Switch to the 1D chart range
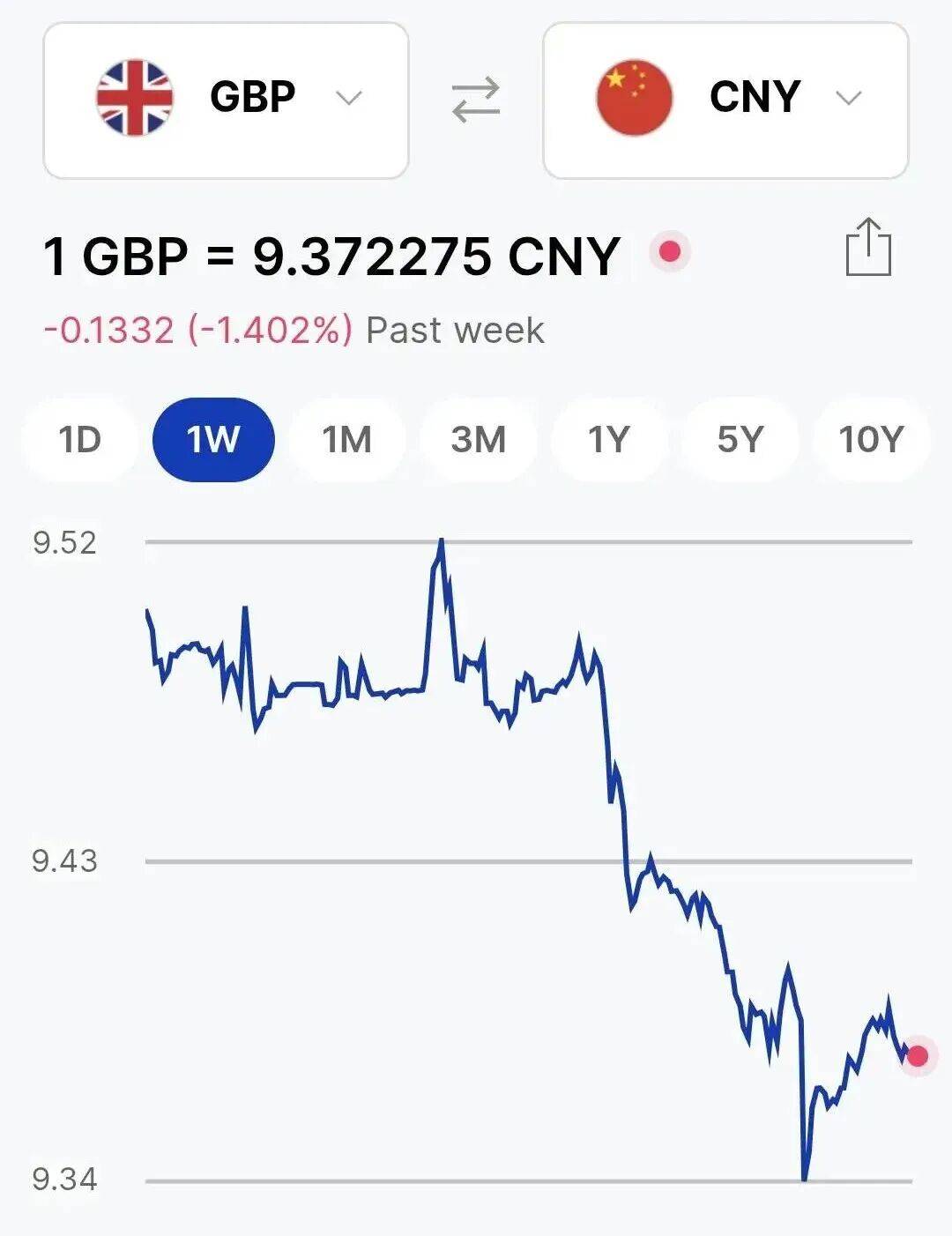Screen dimensions: 952x1236 [79, 439]
